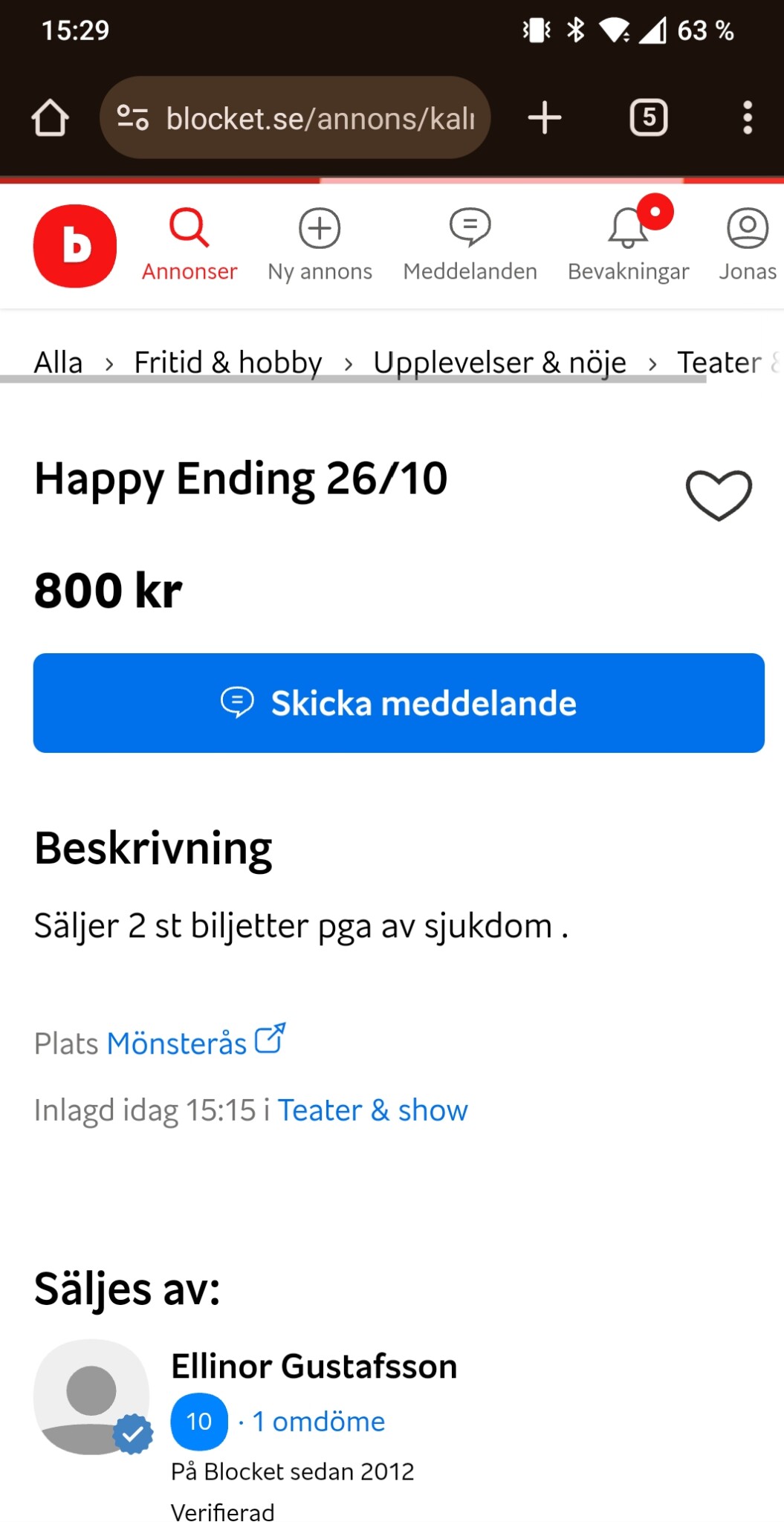Go to the browser home page

click(50, 118)
